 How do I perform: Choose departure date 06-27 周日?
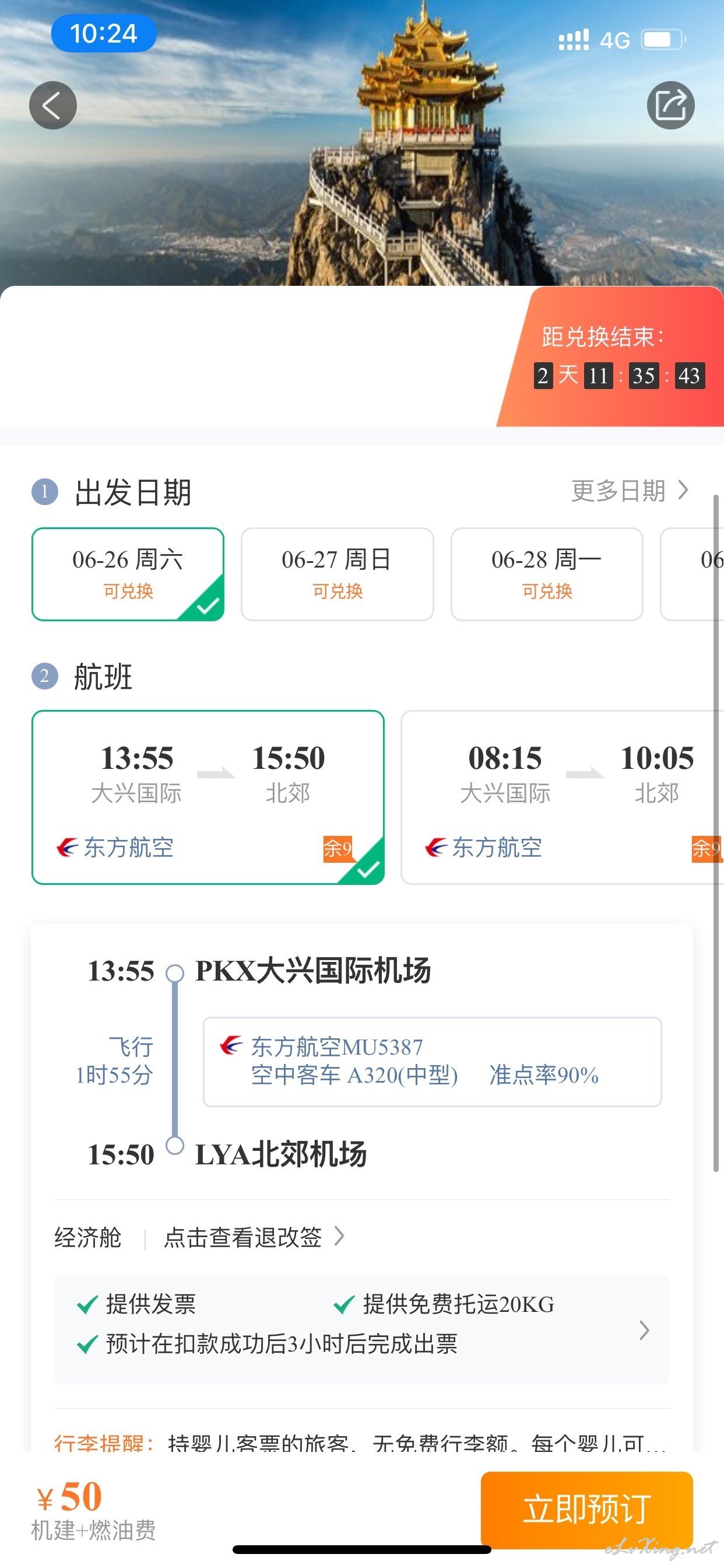coord(337,574)
